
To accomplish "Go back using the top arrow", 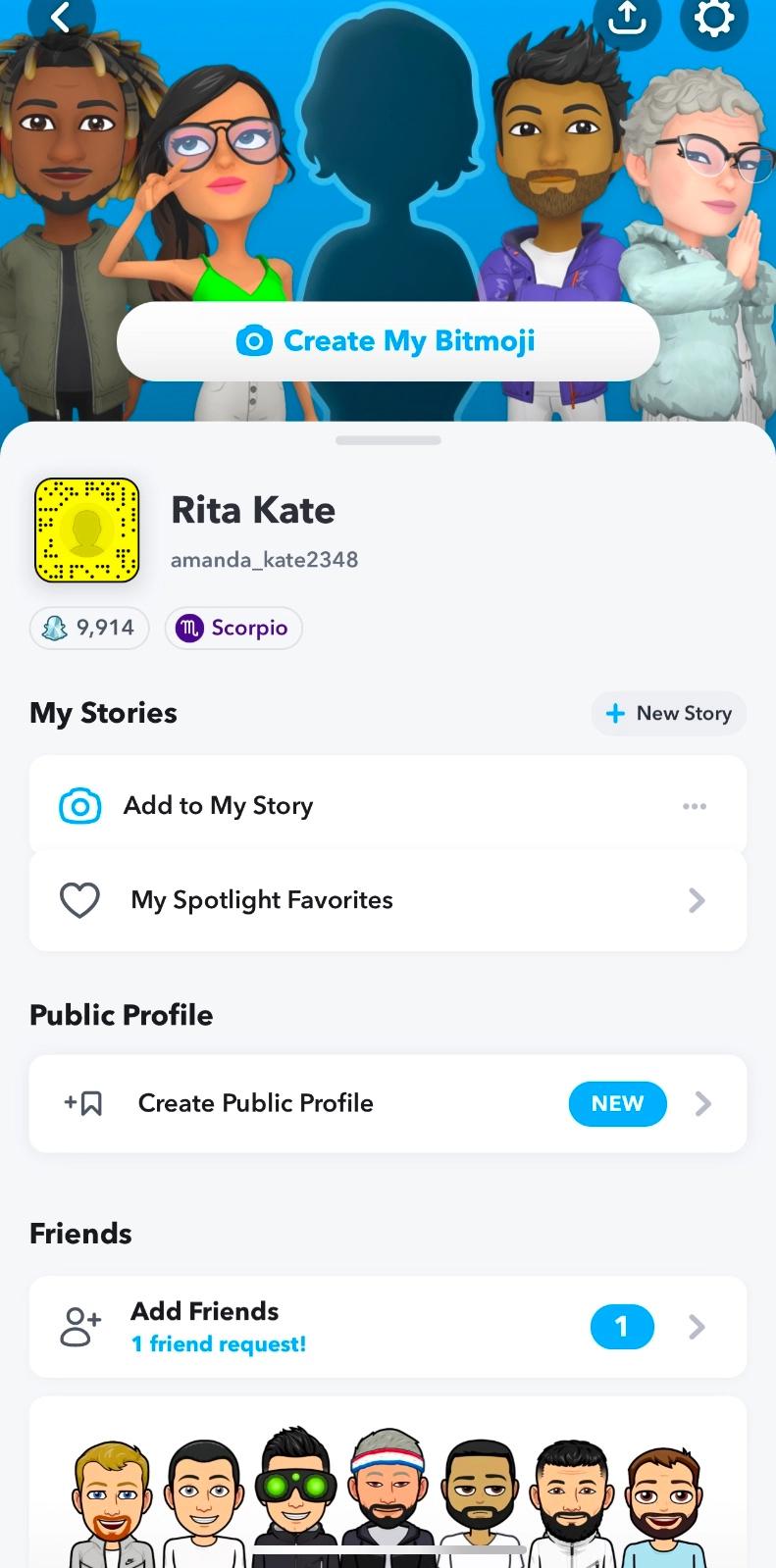I will [x=62, y=17].
